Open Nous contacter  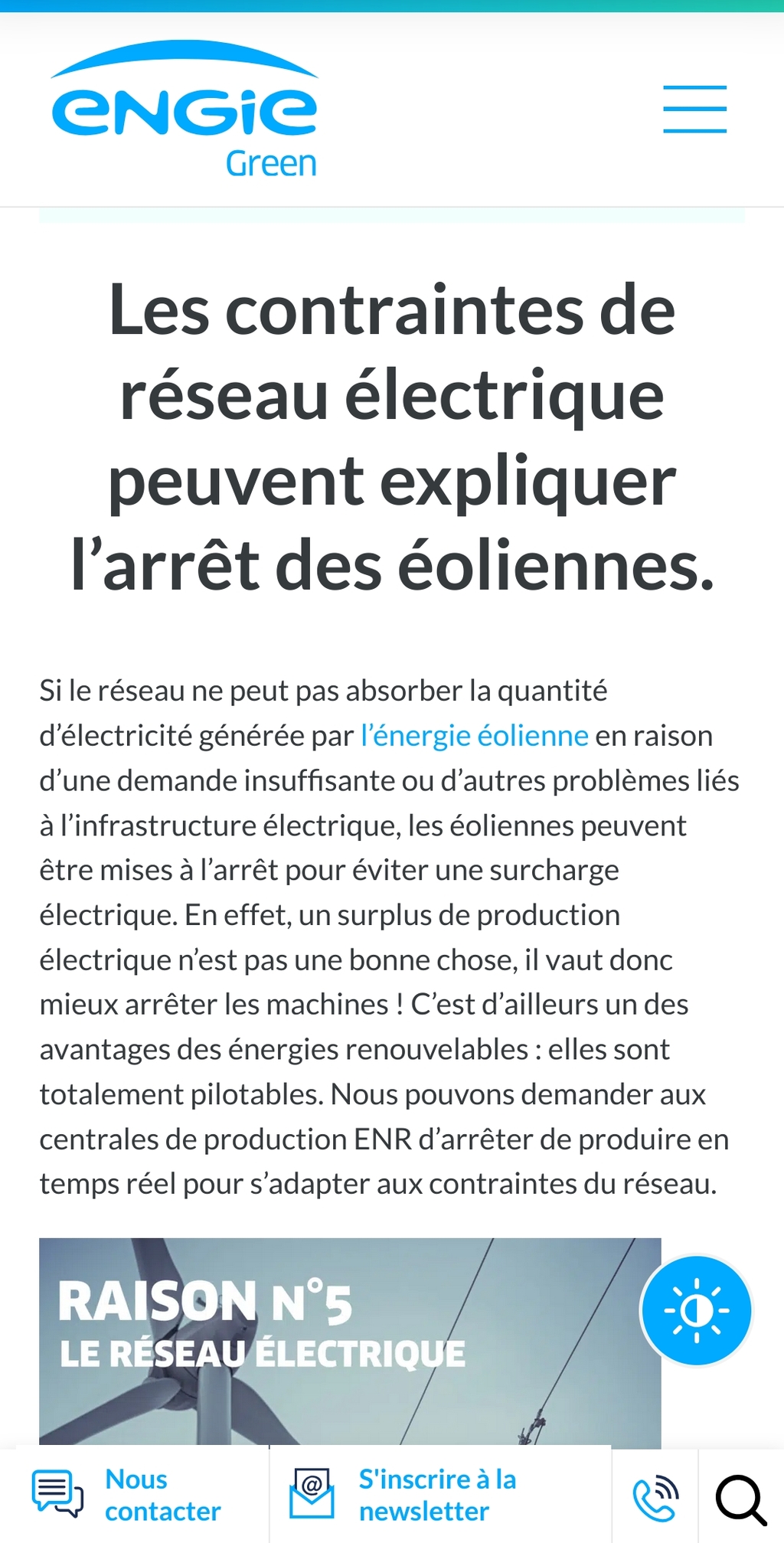coord(127,1495)
